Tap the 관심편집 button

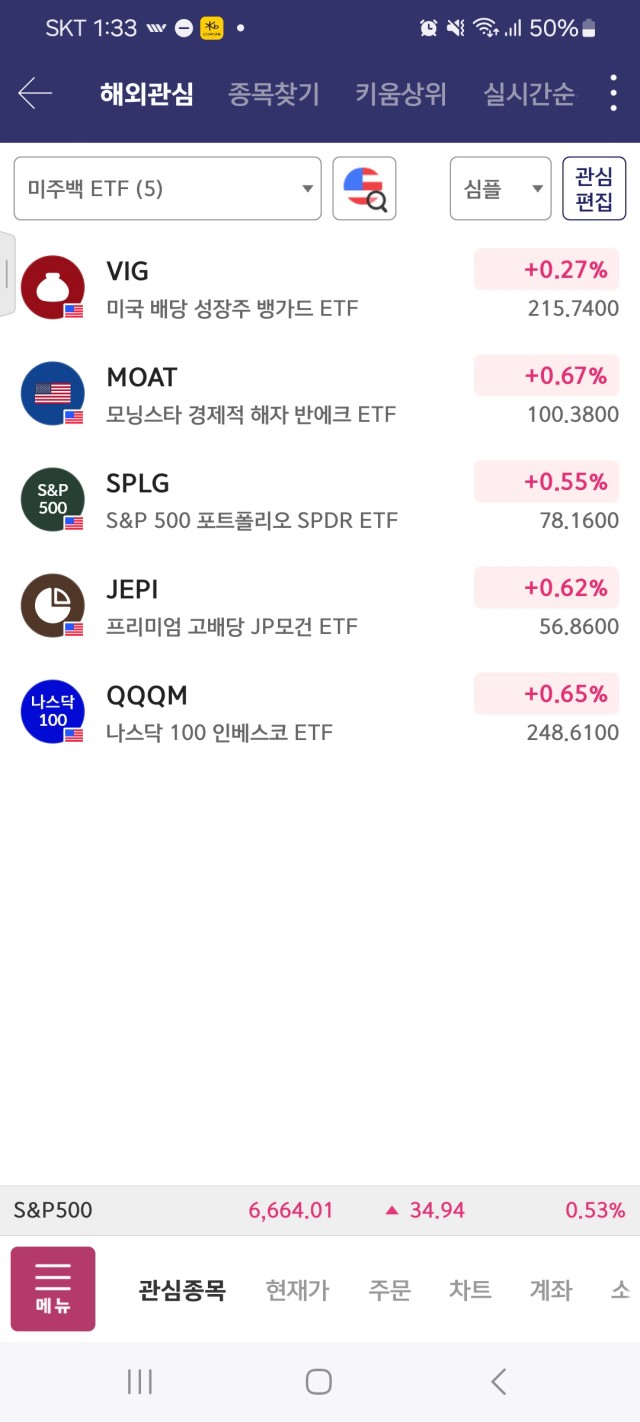click(594, 189)
